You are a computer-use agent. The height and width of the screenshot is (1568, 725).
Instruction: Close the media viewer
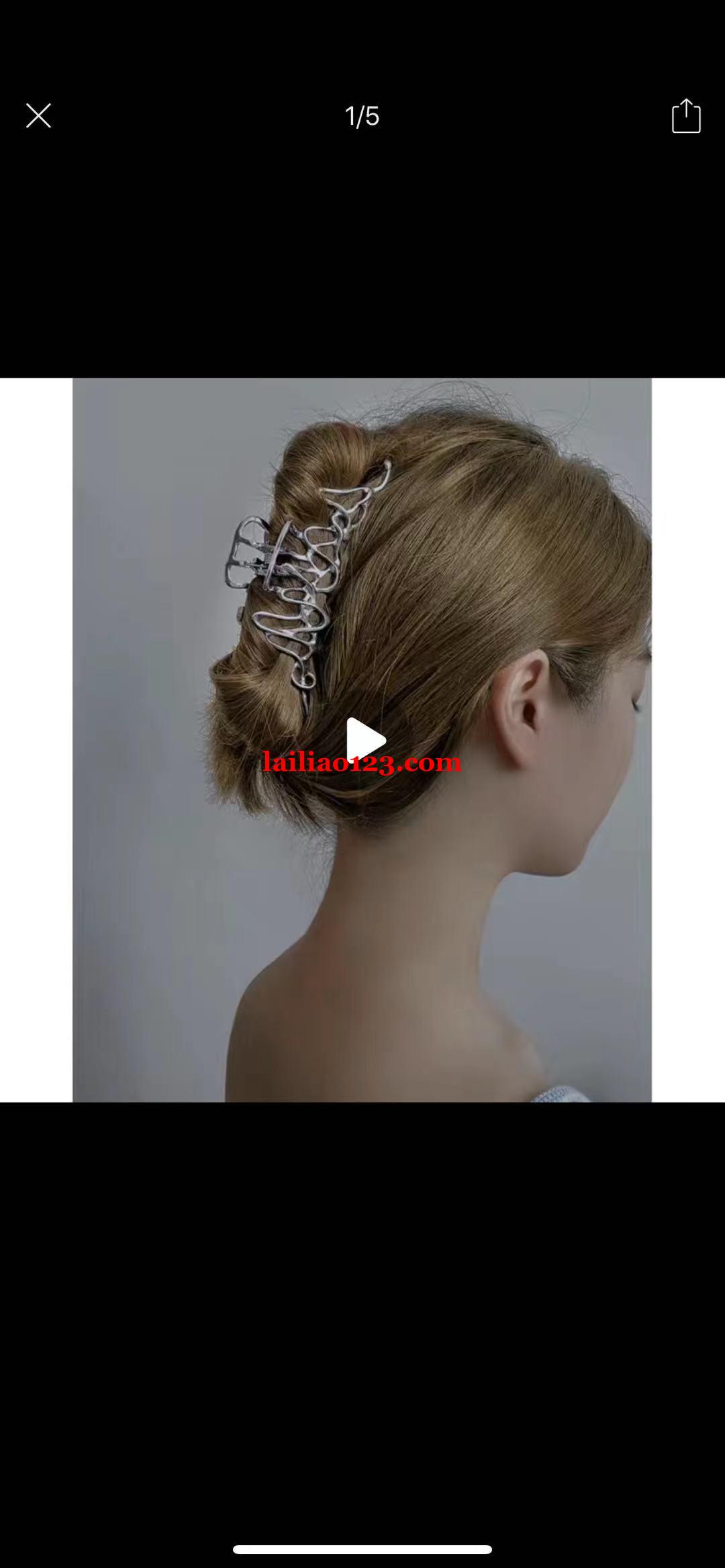38,116
